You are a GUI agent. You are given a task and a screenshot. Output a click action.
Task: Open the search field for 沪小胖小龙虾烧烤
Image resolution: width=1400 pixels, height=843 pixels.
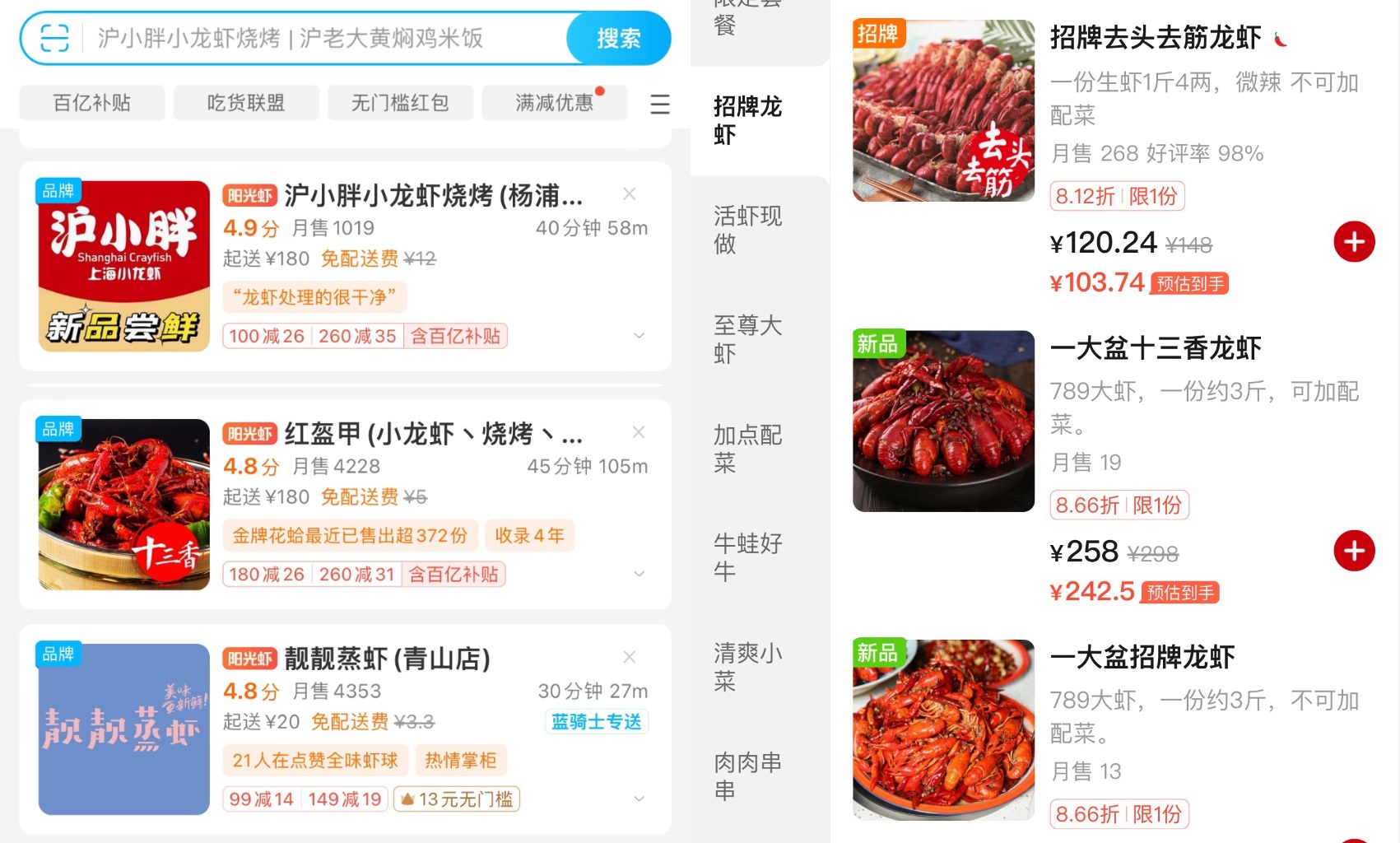click(x=321, y=38)
